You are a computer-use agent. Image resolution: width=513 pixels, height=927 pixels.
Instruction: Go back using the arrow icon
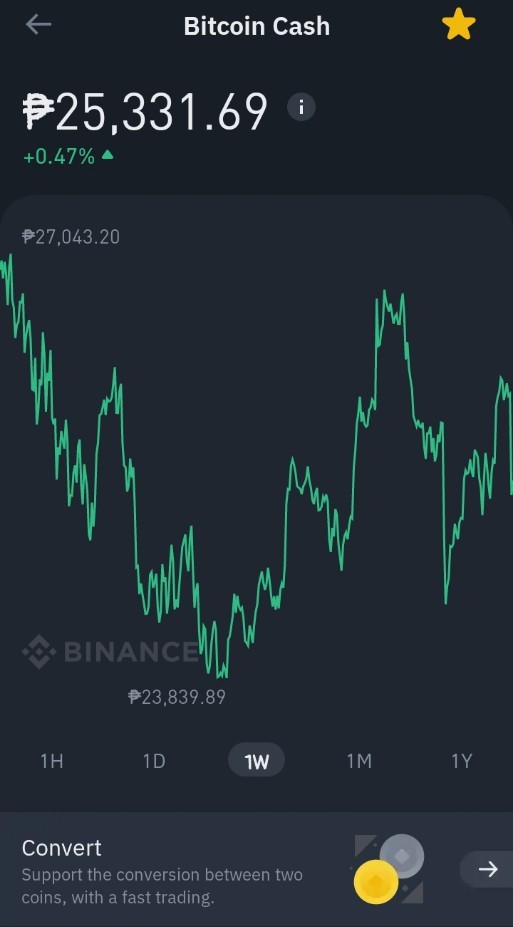pos(38,25)
